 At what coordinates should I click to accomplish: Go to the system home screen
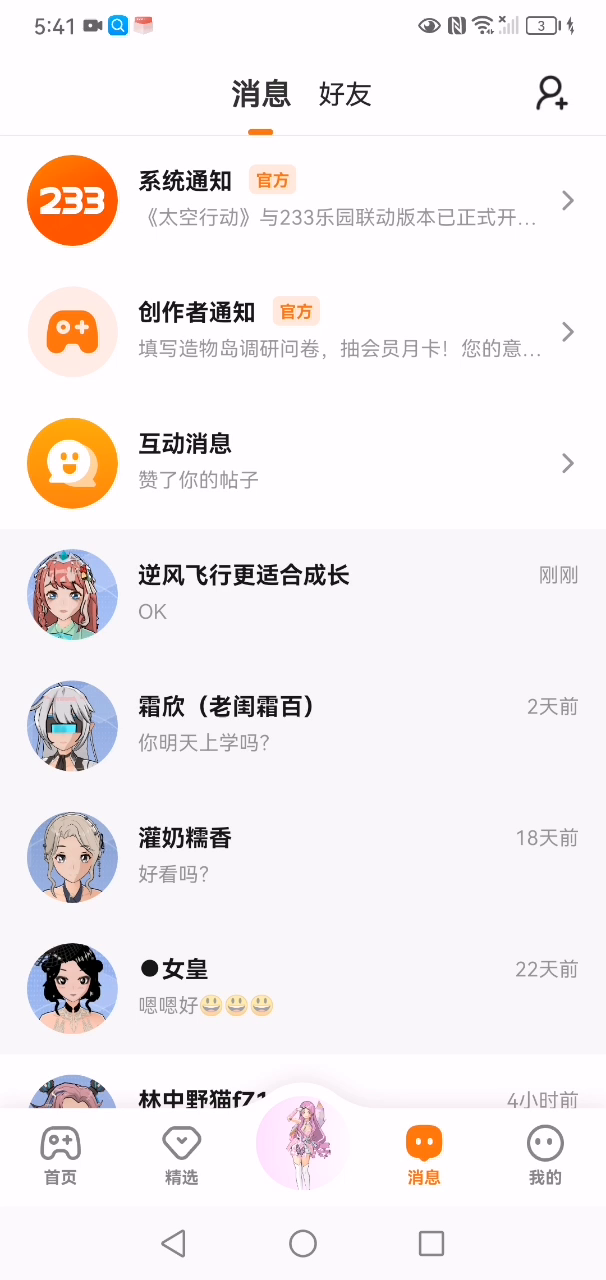coord(303,1243)
